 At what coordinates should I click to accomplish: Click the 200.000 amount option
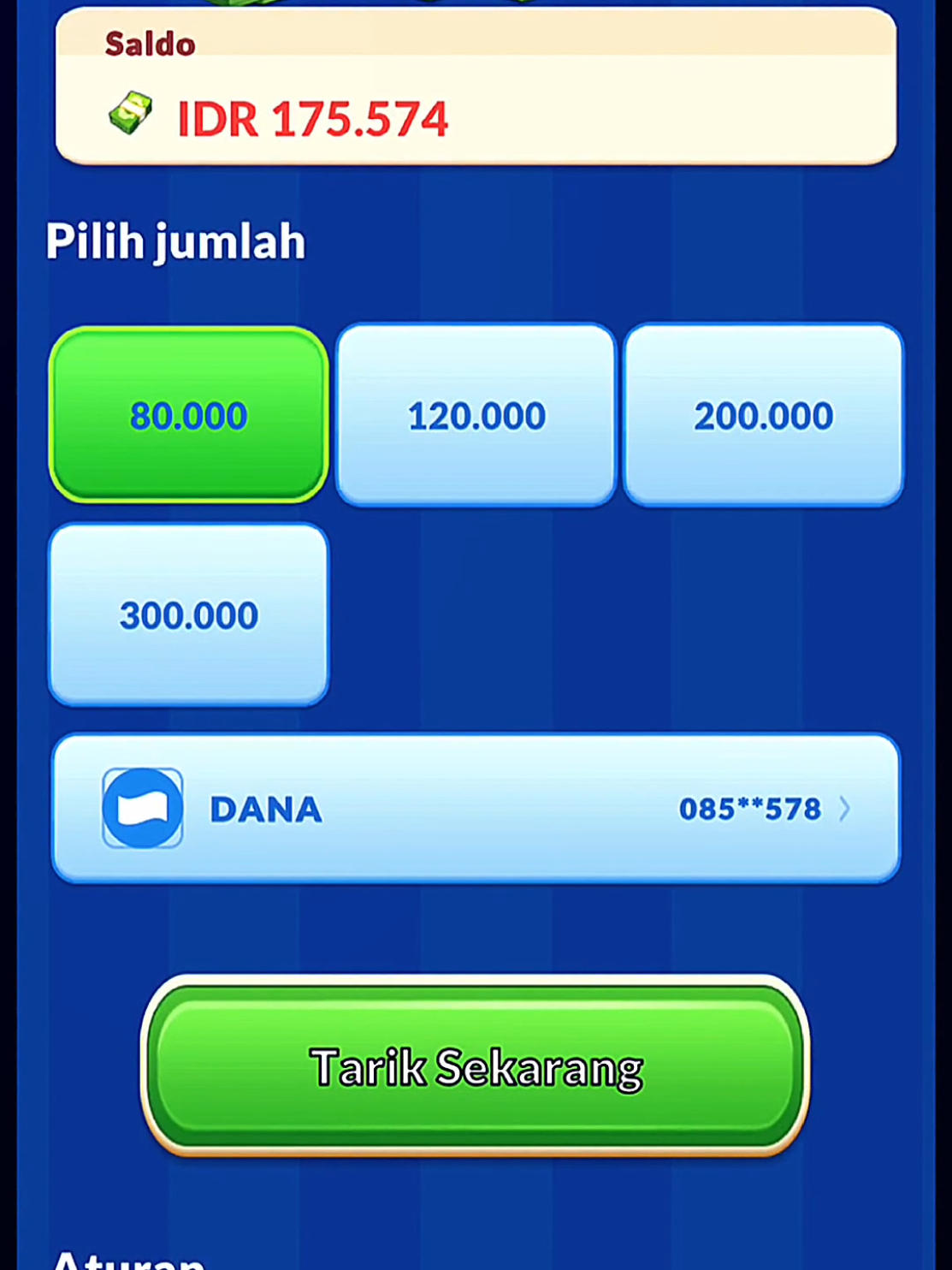point(763,414)
